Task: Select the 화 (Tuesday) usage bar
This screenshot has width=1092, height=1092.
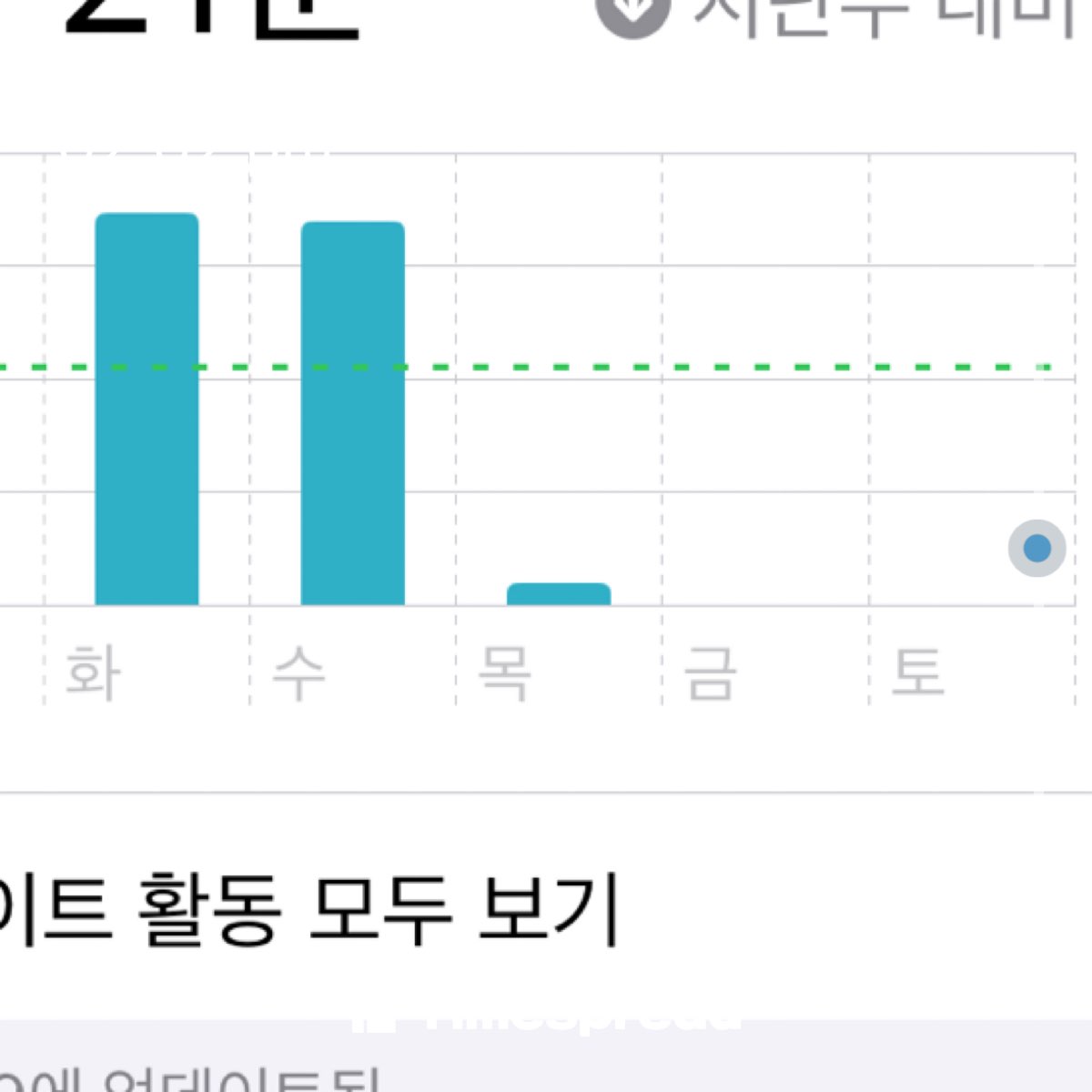Action: tap(147, 409)
